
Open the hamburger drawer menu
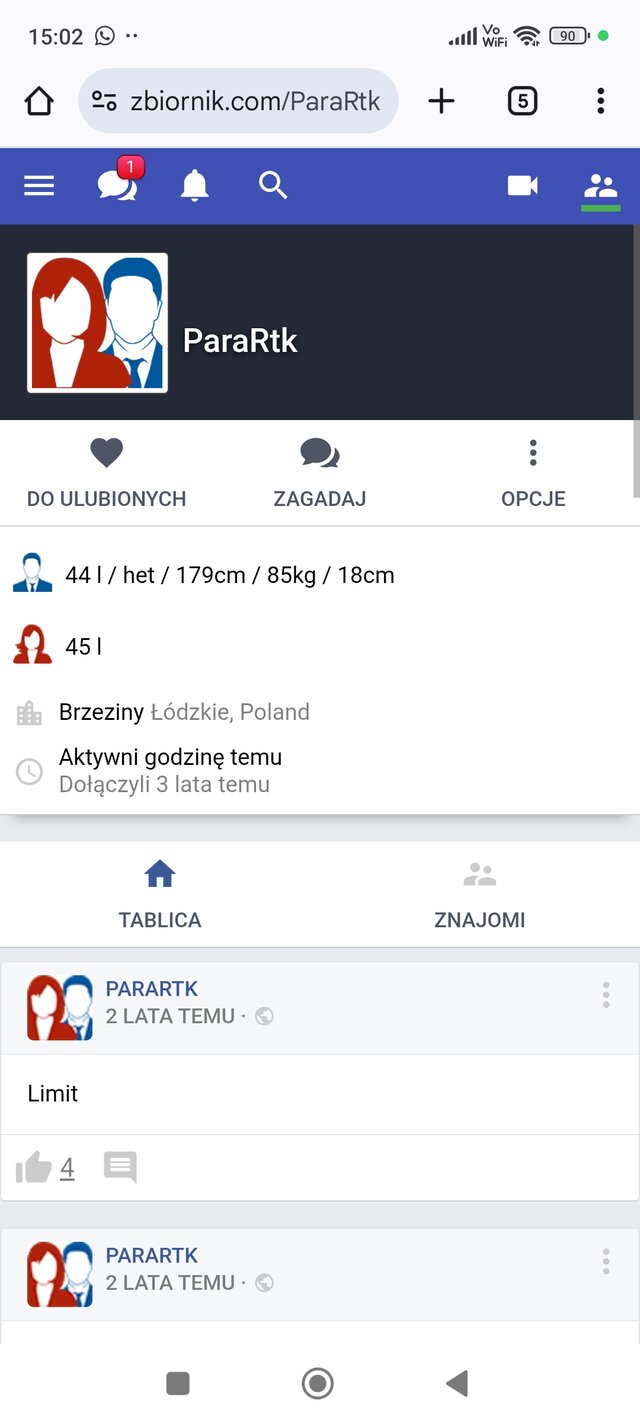tap(39, 186)
